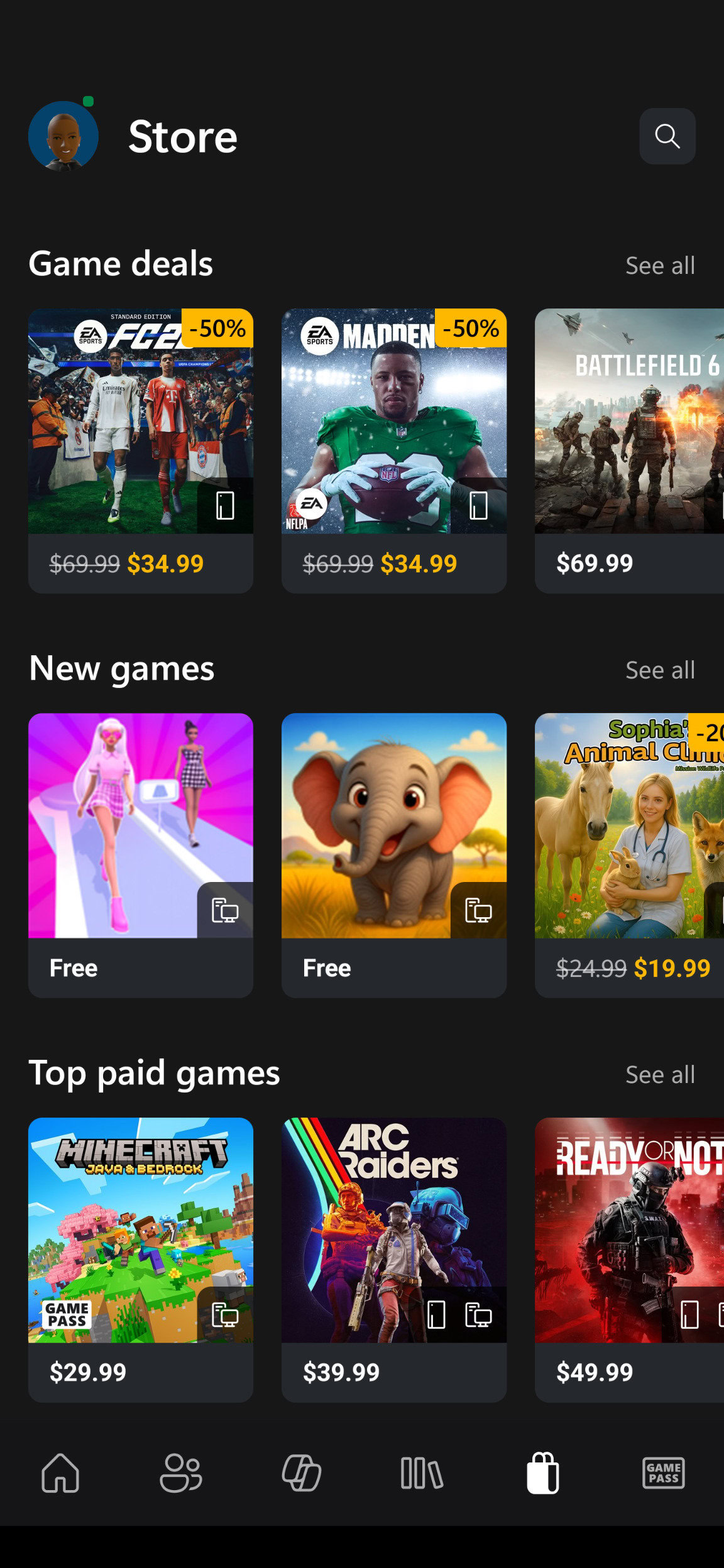The width and height of the screenshot is (724, 1568).
Task: See all Top paid games
Action: 660,1075
